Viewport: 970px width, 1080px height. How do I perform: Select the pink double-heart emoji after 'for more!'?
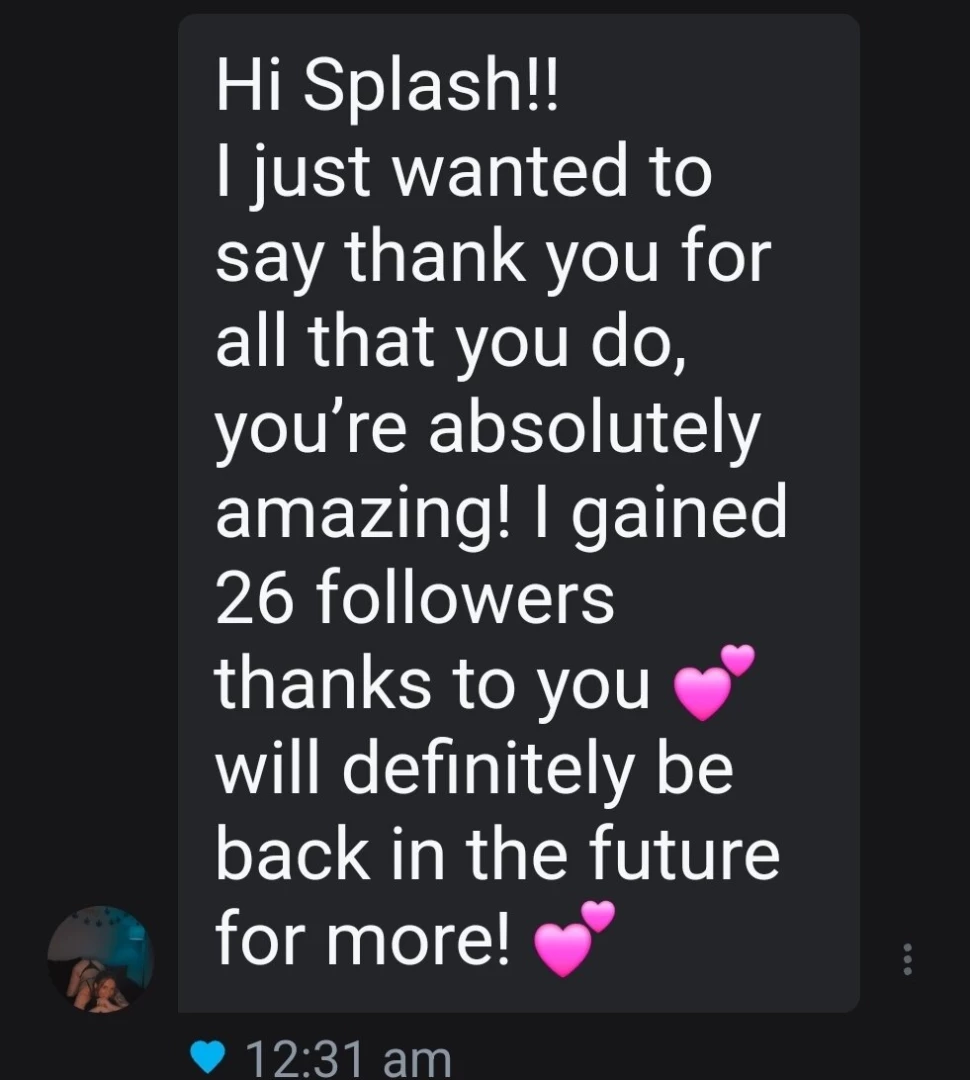tap(576, 938)
